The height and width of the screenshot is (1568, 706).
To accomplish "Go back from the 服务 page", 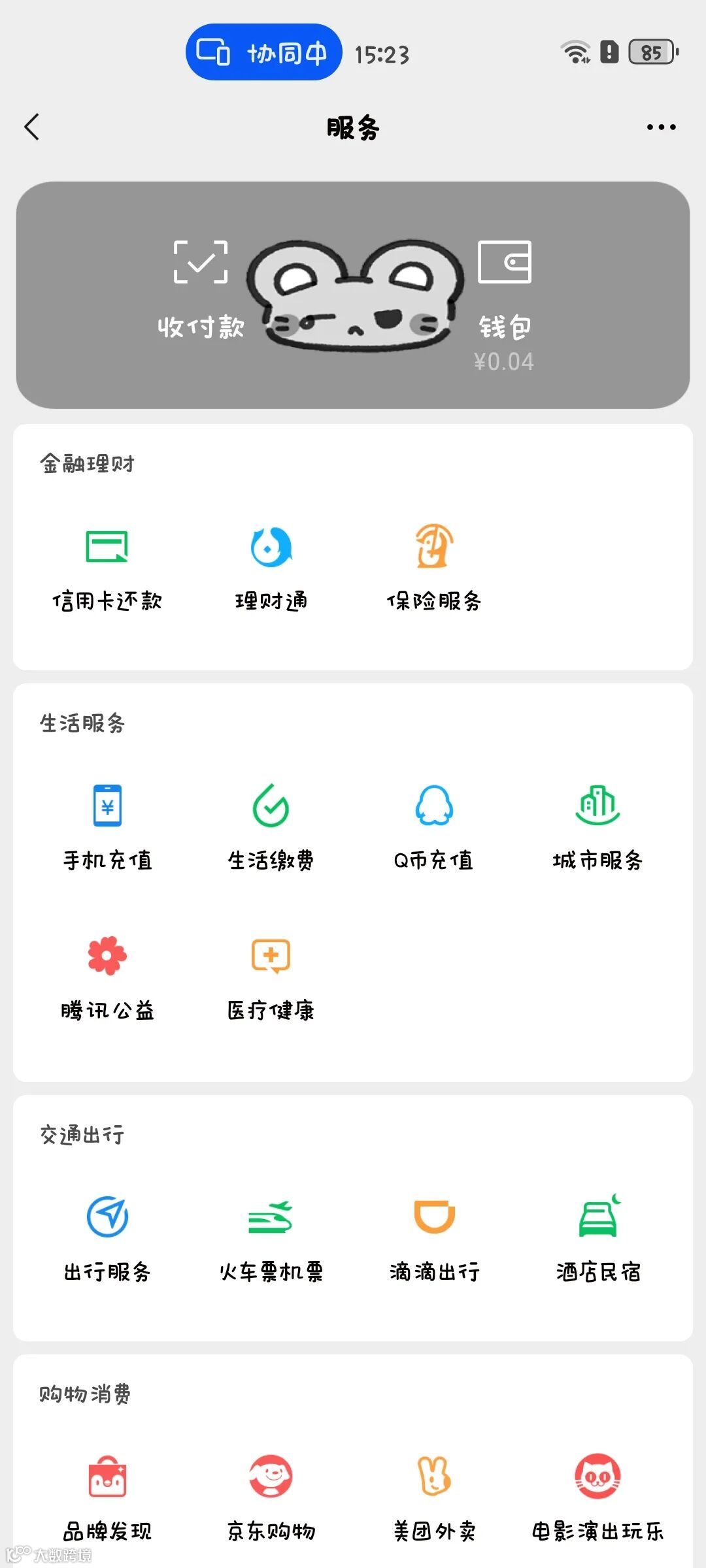I will click(x=32, y=127).
